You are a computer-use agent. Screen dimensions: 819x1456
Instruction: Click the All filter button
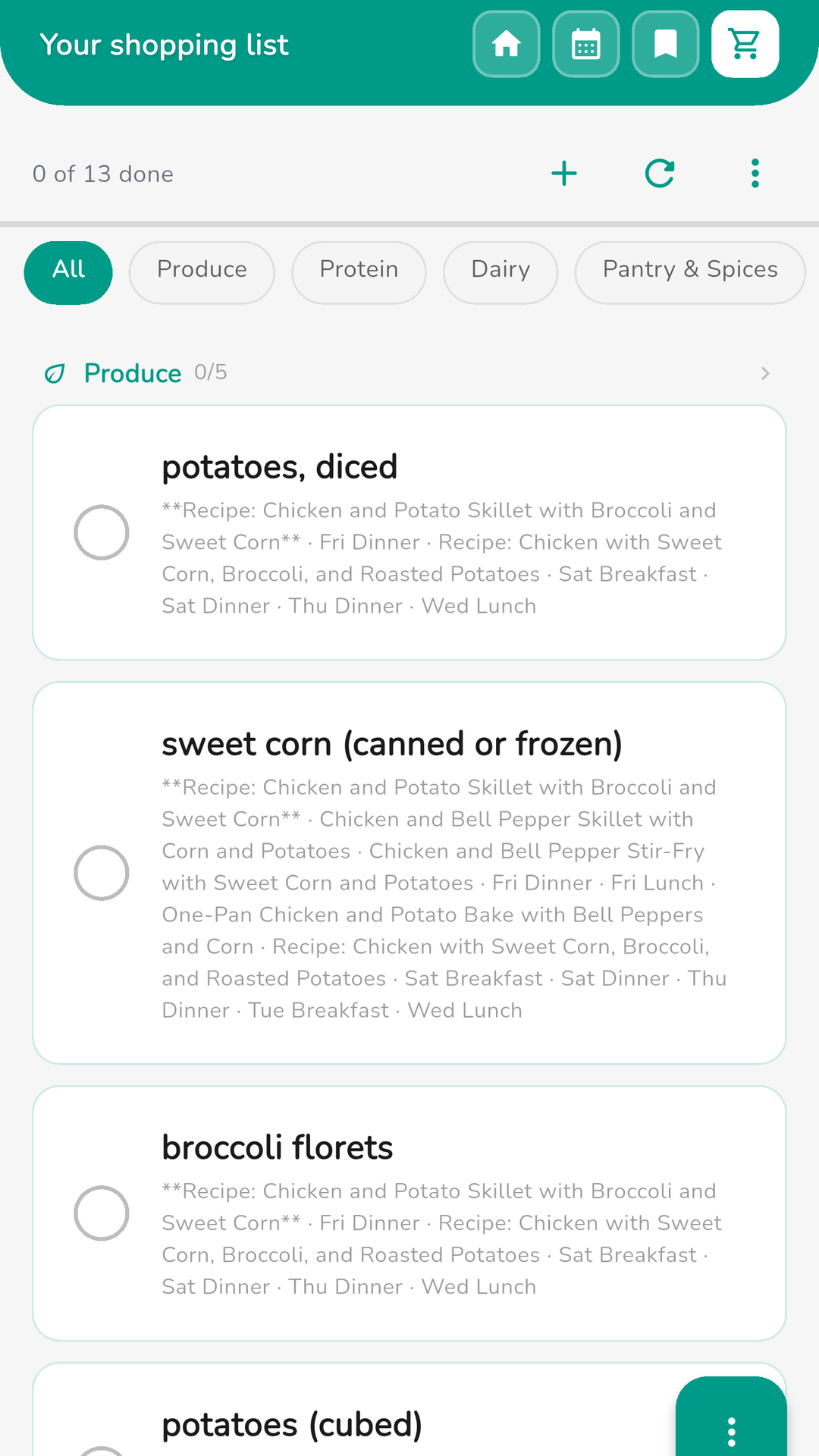click(68, 271)
